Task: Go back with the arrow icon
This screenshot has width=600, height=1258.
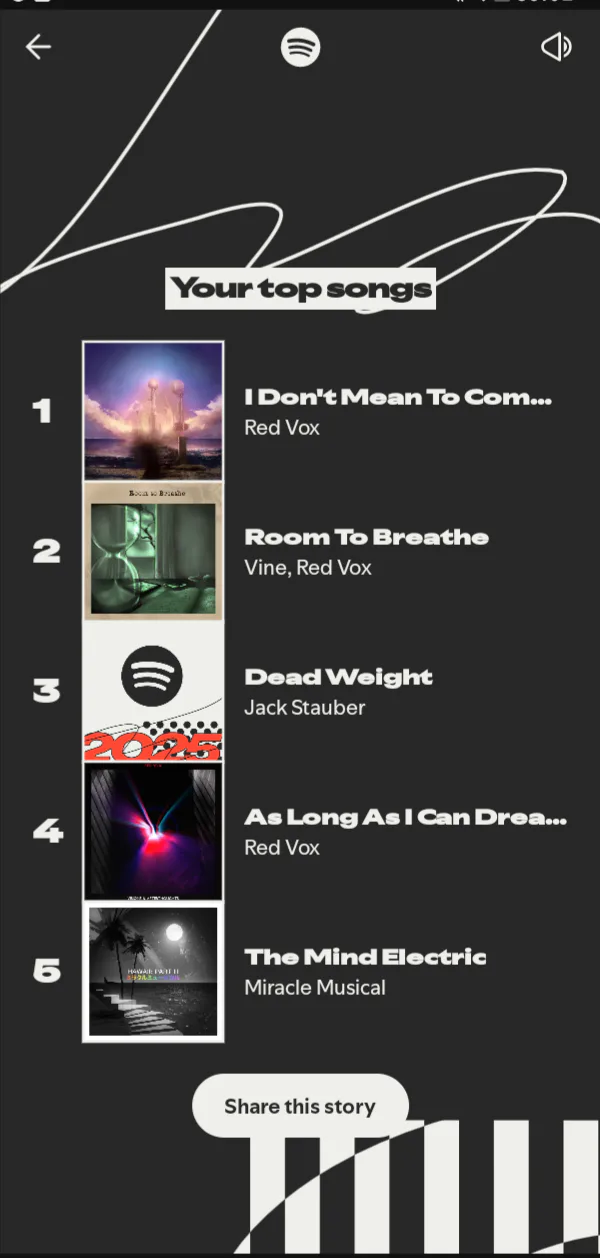Action: coord(38,47)
